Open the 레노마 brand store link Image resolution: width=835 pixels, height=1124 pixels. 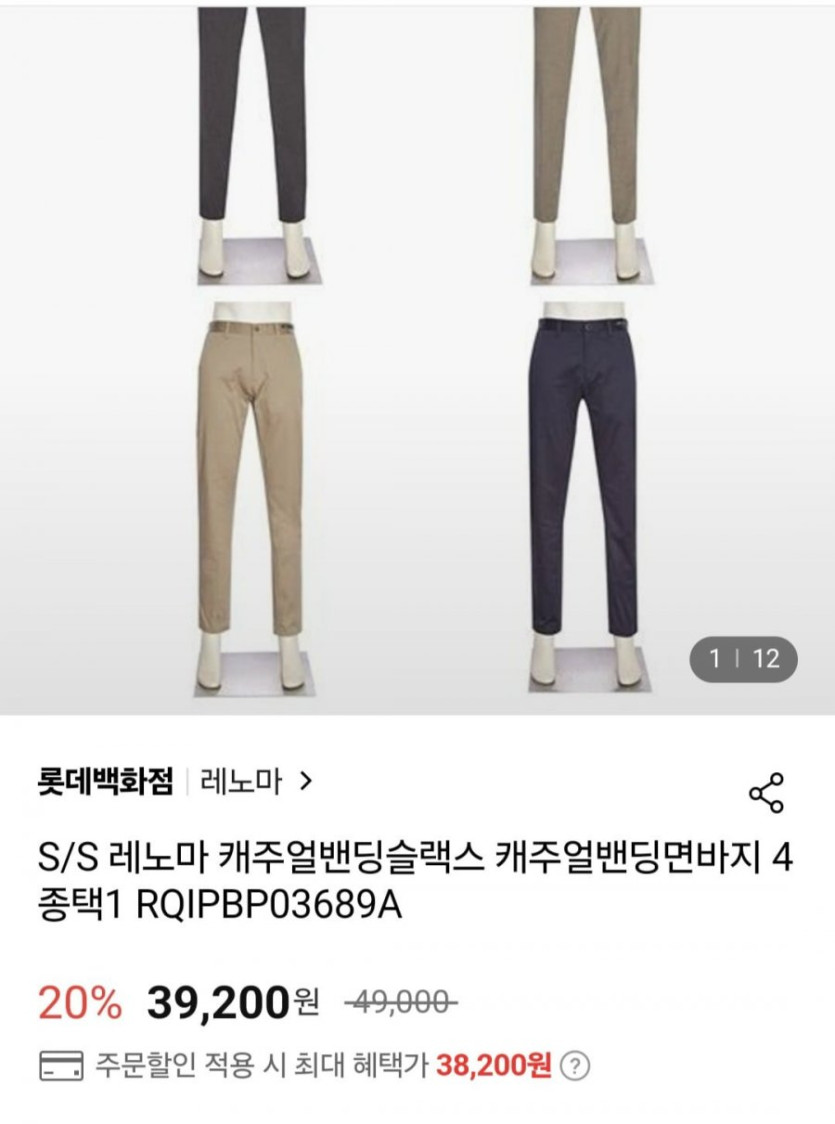click(256, 780)
